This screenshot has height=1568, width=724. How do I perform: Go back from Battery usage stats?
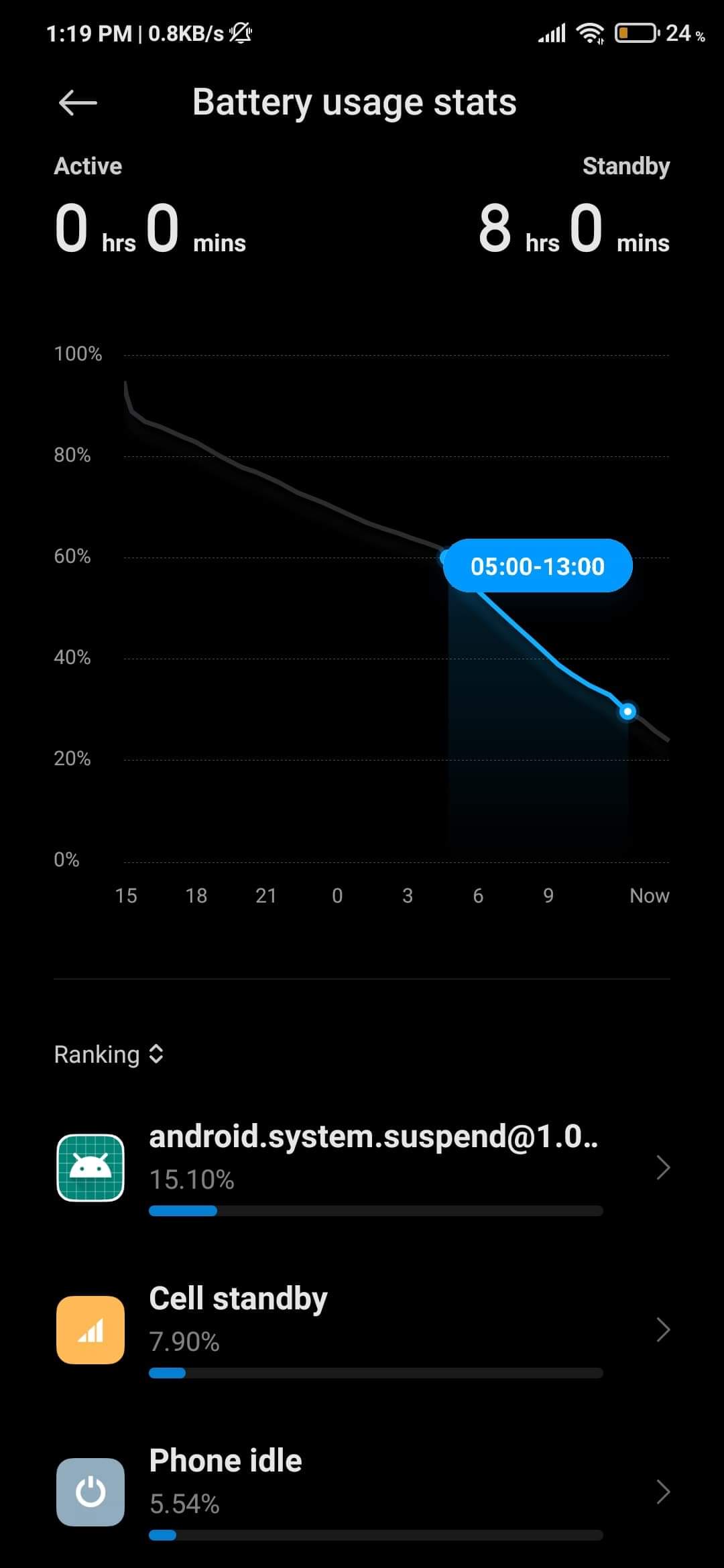coord(78,103)
